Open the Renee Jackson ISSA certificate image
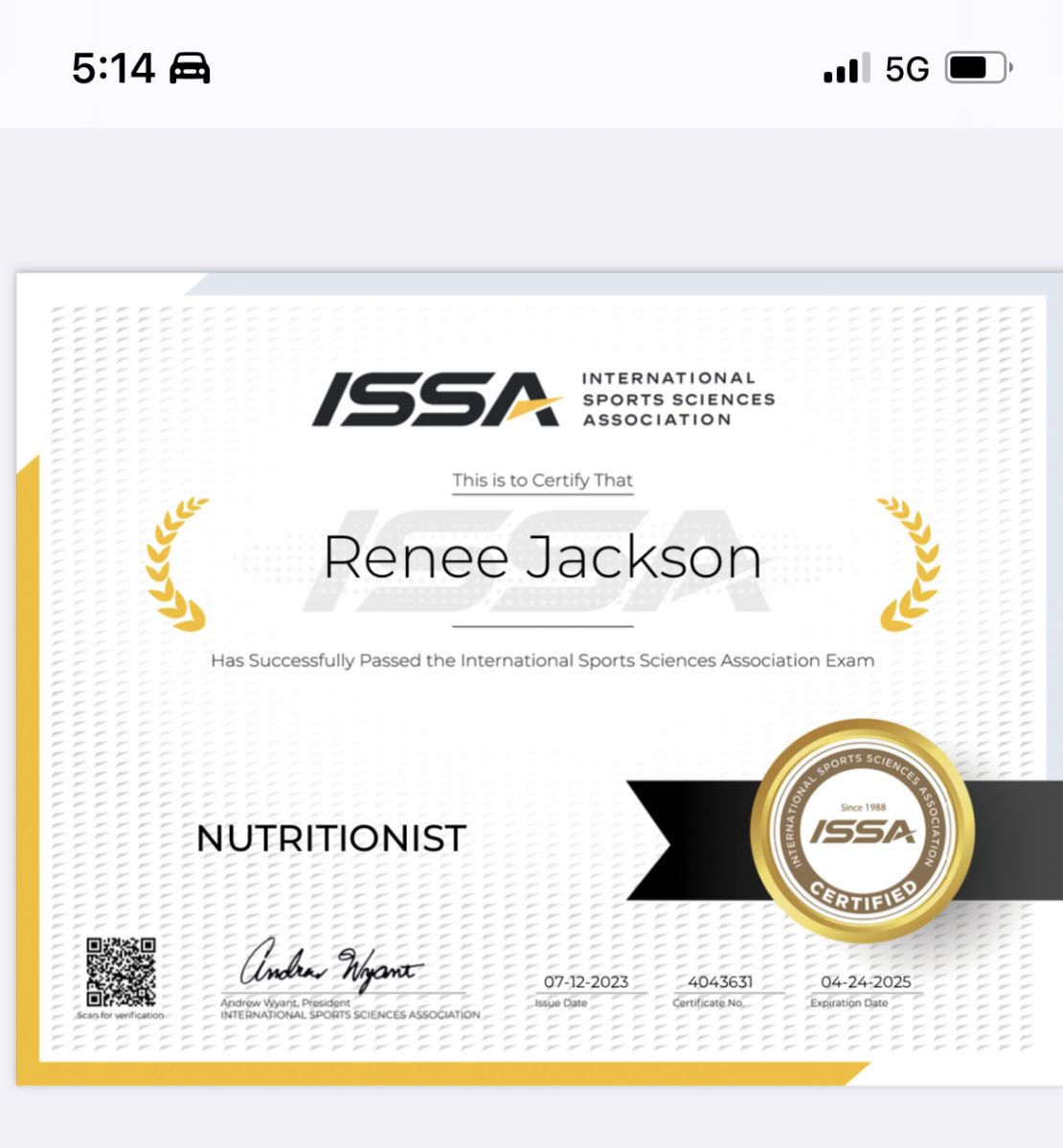Viewport: 1063px width, 1148px height. 539,679
